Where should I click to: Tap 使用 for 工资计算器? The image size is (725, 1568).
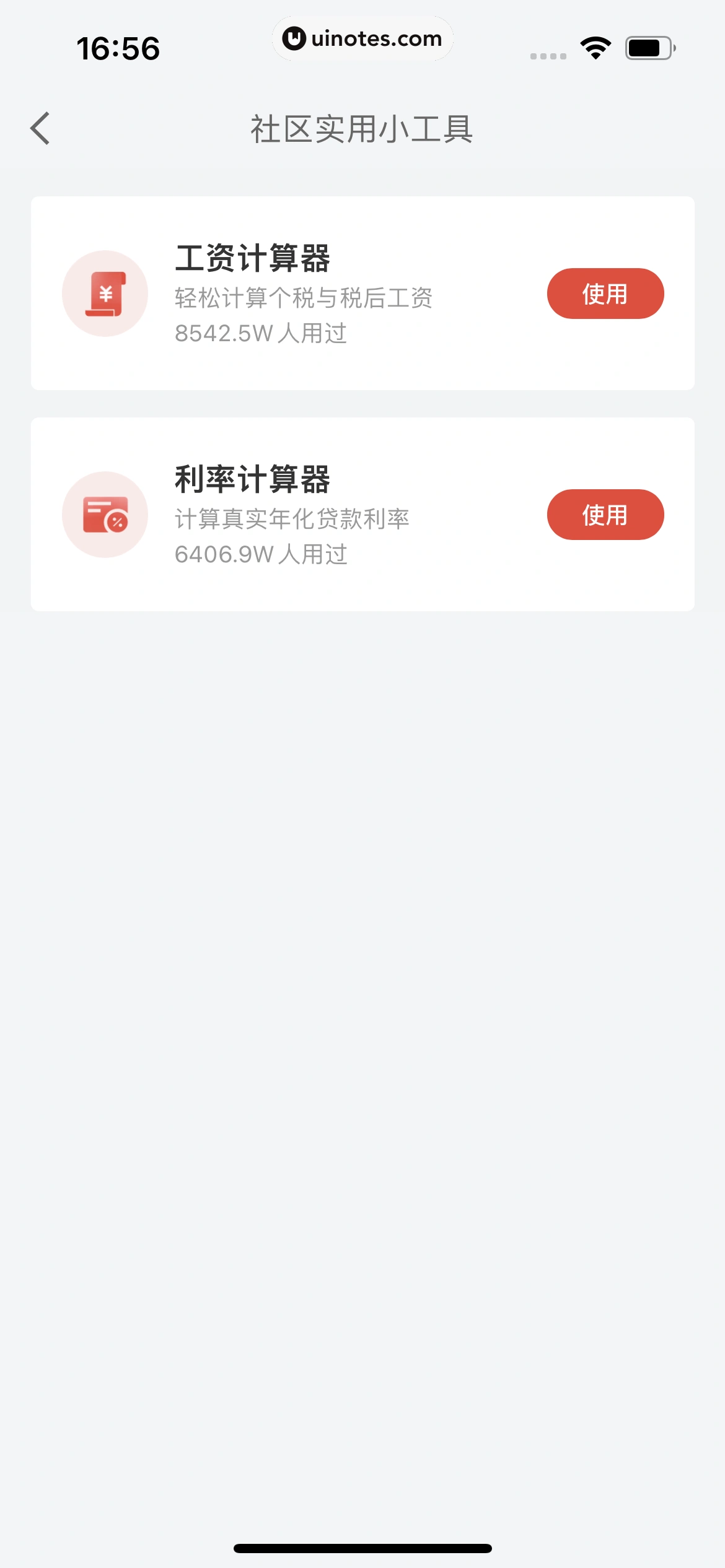(x=605, y=294)
